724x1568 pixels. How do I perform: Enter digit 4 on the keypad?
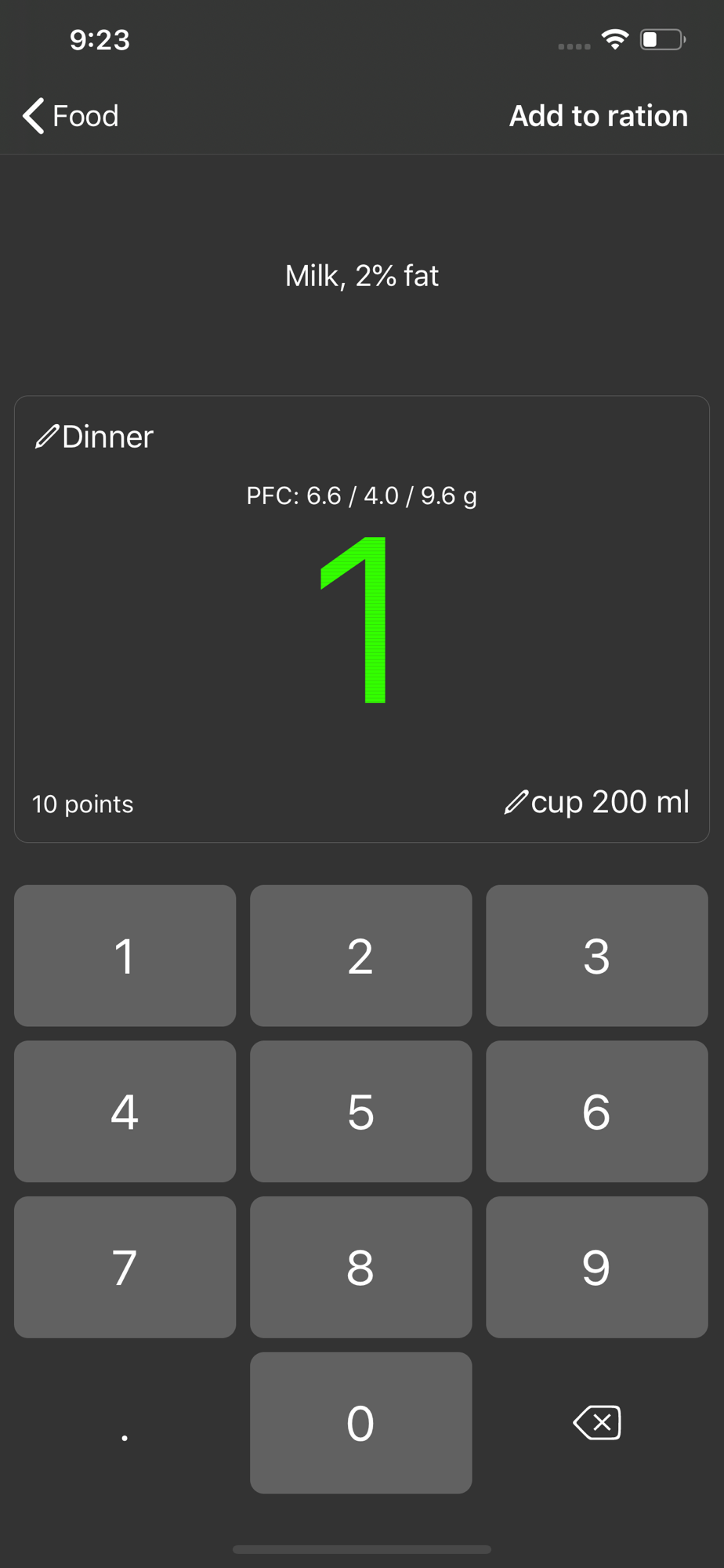[125, 1112]
